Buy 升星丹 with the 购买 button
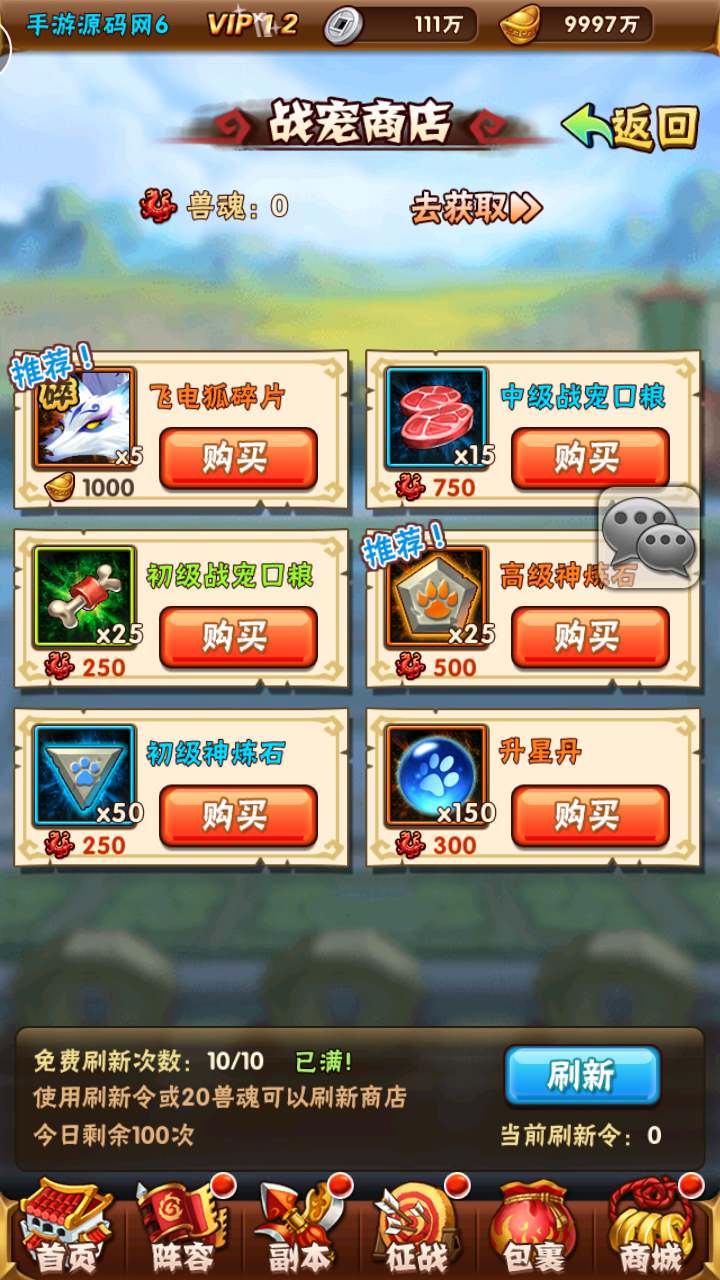 590,816
